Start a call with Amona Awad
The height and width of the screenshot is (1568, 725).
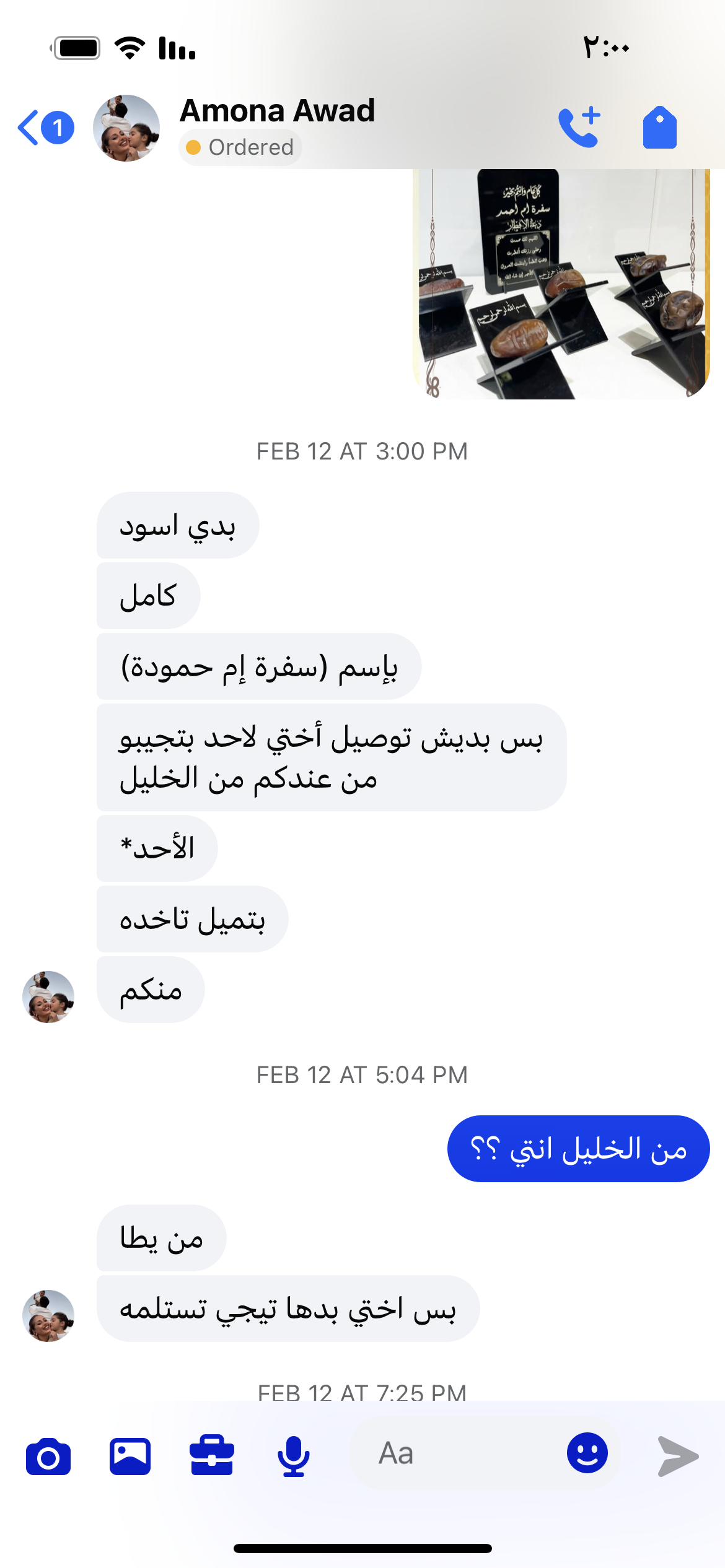[x=579, y=128]
